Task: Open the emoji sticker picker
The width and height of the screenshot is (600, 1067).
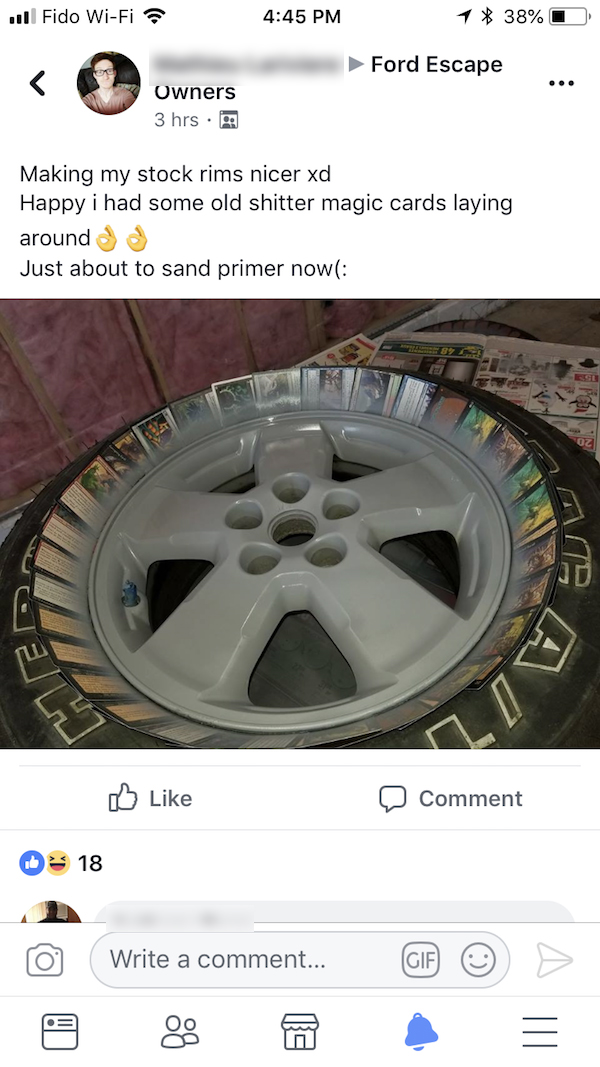Action: coord(478,960)
